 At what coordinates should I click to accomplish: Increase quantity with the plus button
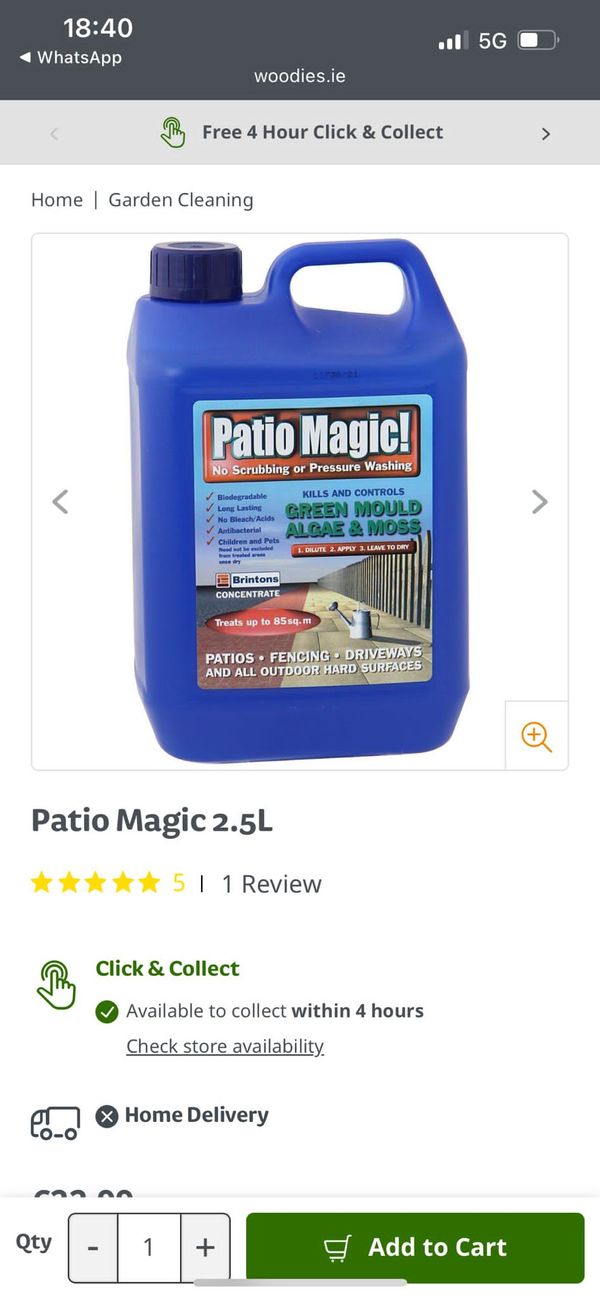[x=205, y=1247]
